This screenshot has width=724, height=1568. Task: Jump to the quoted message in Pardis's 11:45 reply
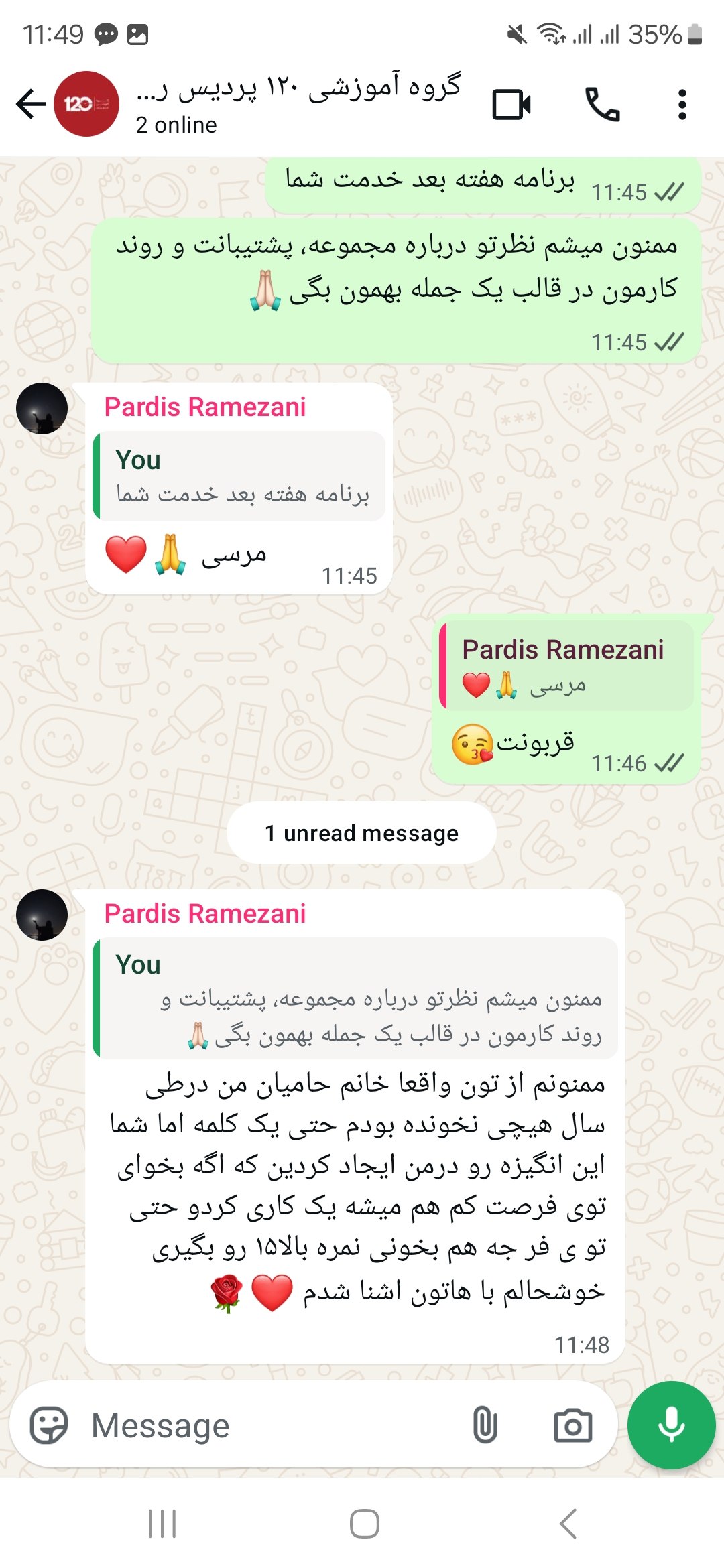coord(240,476)
